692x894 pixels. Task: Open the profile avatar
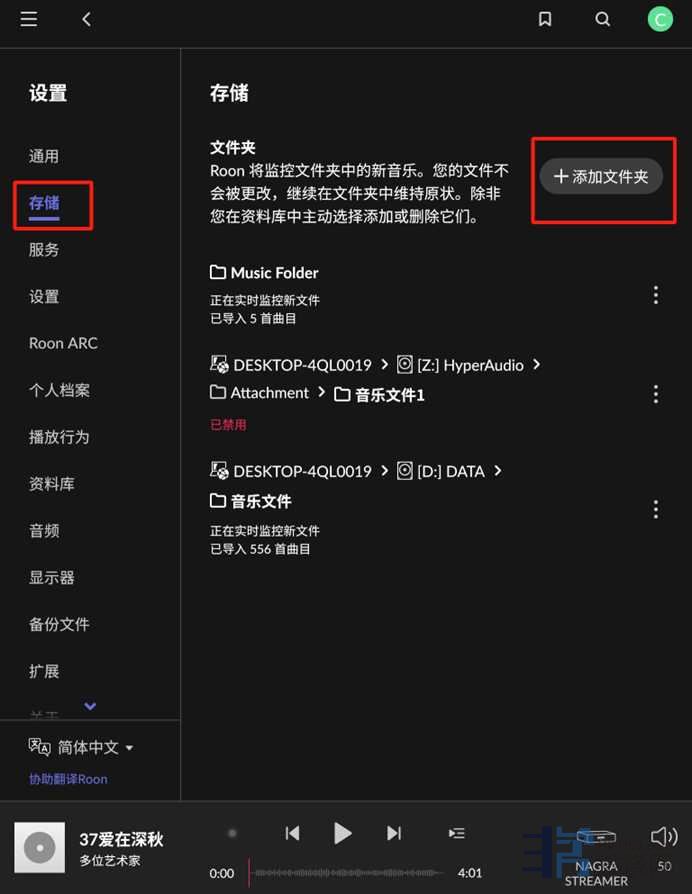pos(659,19)
